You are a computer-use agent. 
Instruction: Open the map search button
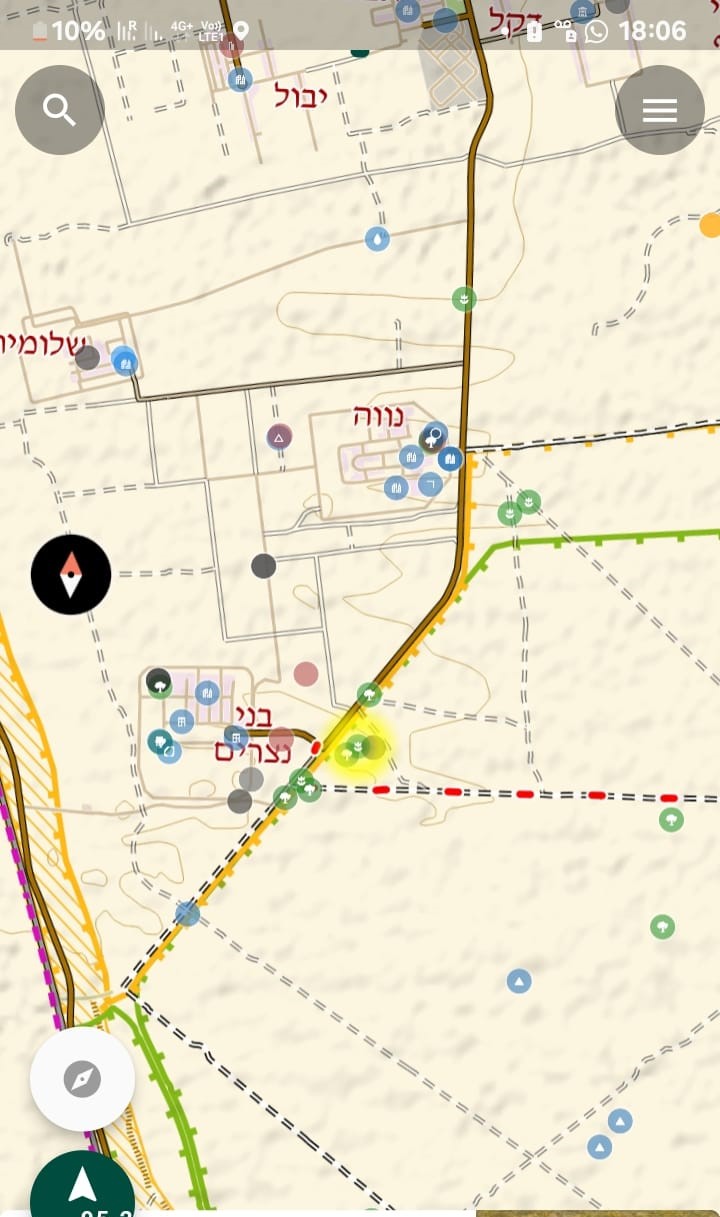click(60, 110)
